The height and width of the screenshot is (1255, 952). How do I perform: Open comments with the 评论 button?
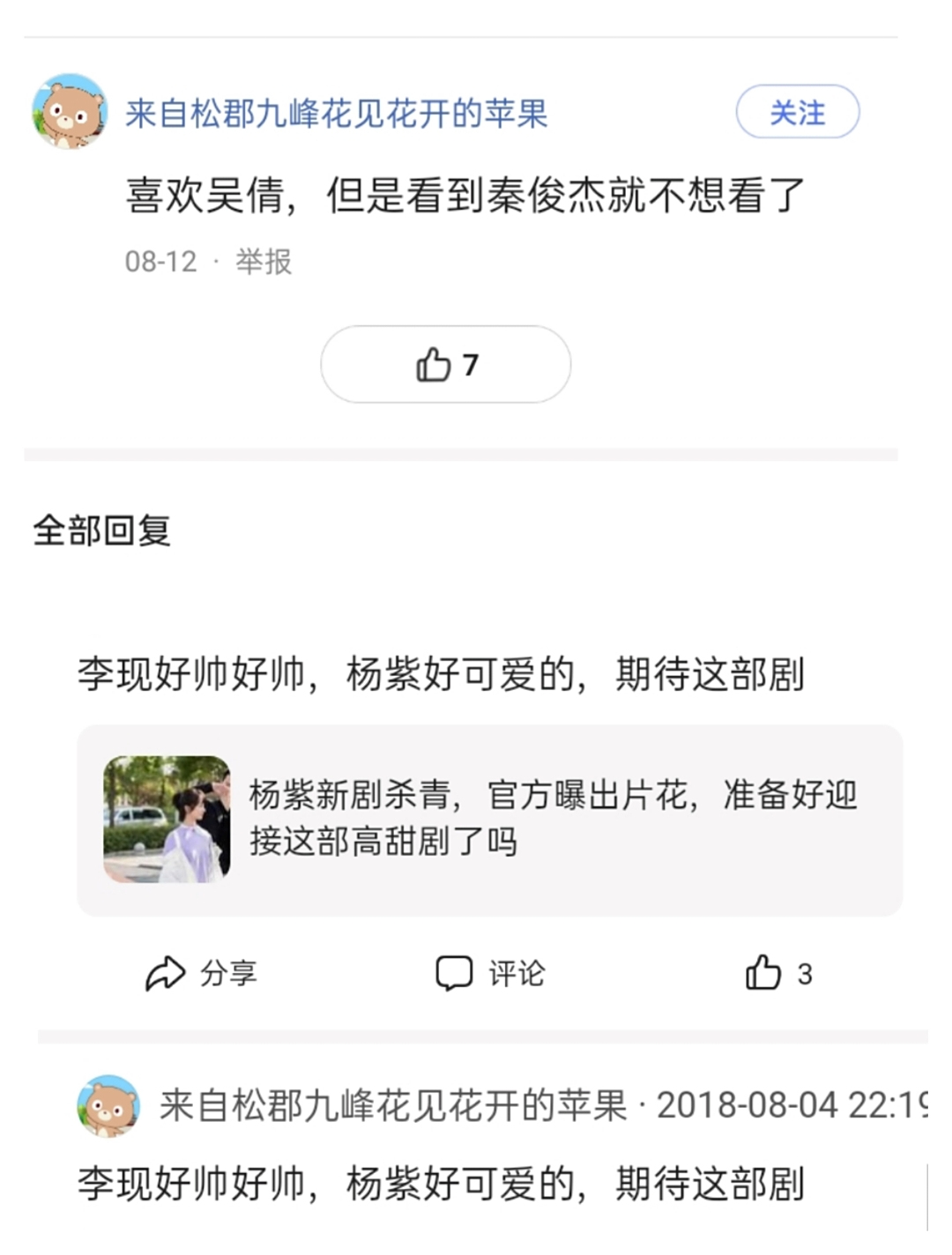(490, 973)
